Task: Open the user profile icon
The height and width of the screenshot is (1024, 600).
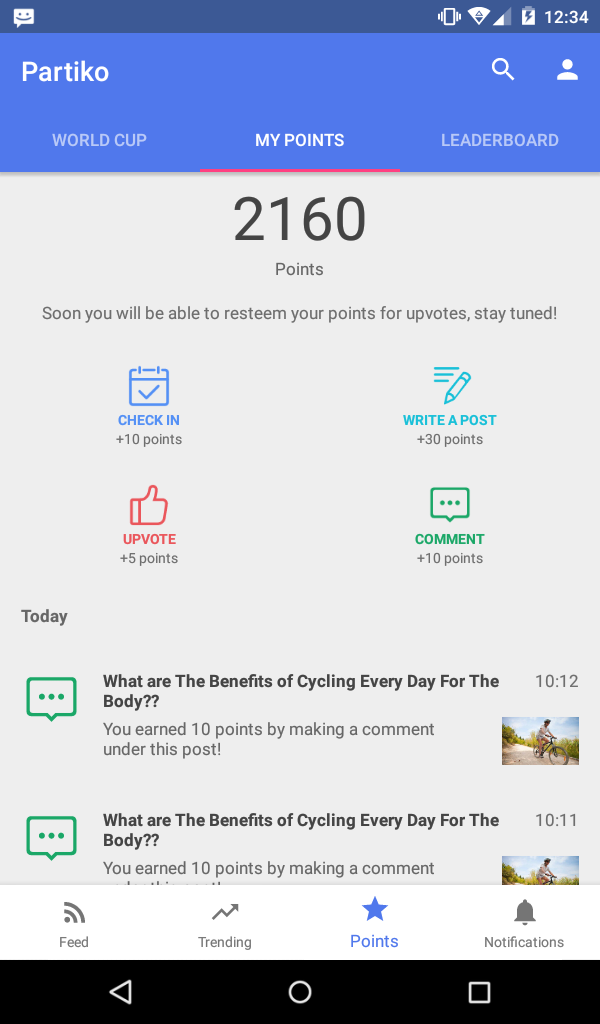Action: click(567, 70)
